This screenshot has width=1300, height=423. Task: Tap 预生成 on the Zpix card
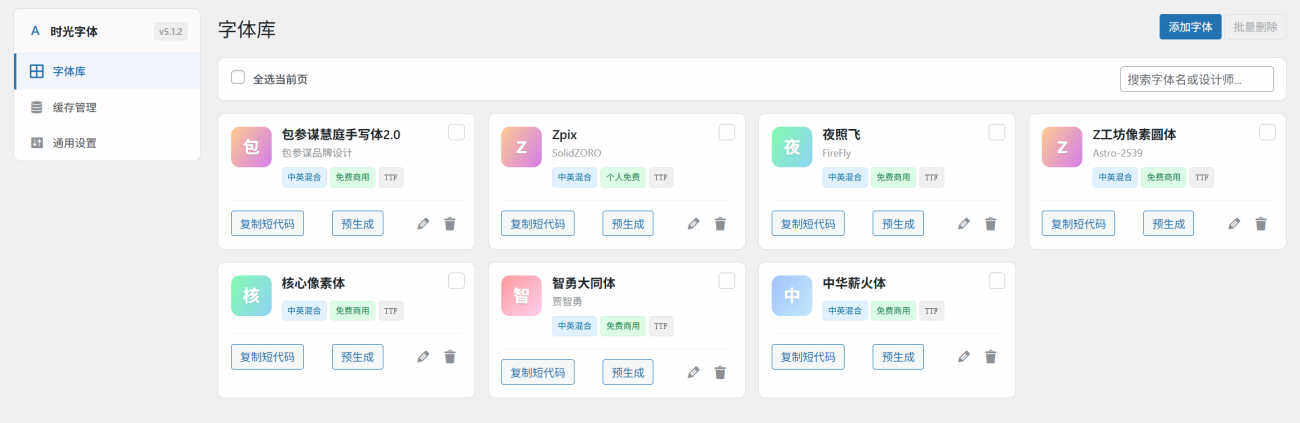pyautogui.click(x=627, y=223)
